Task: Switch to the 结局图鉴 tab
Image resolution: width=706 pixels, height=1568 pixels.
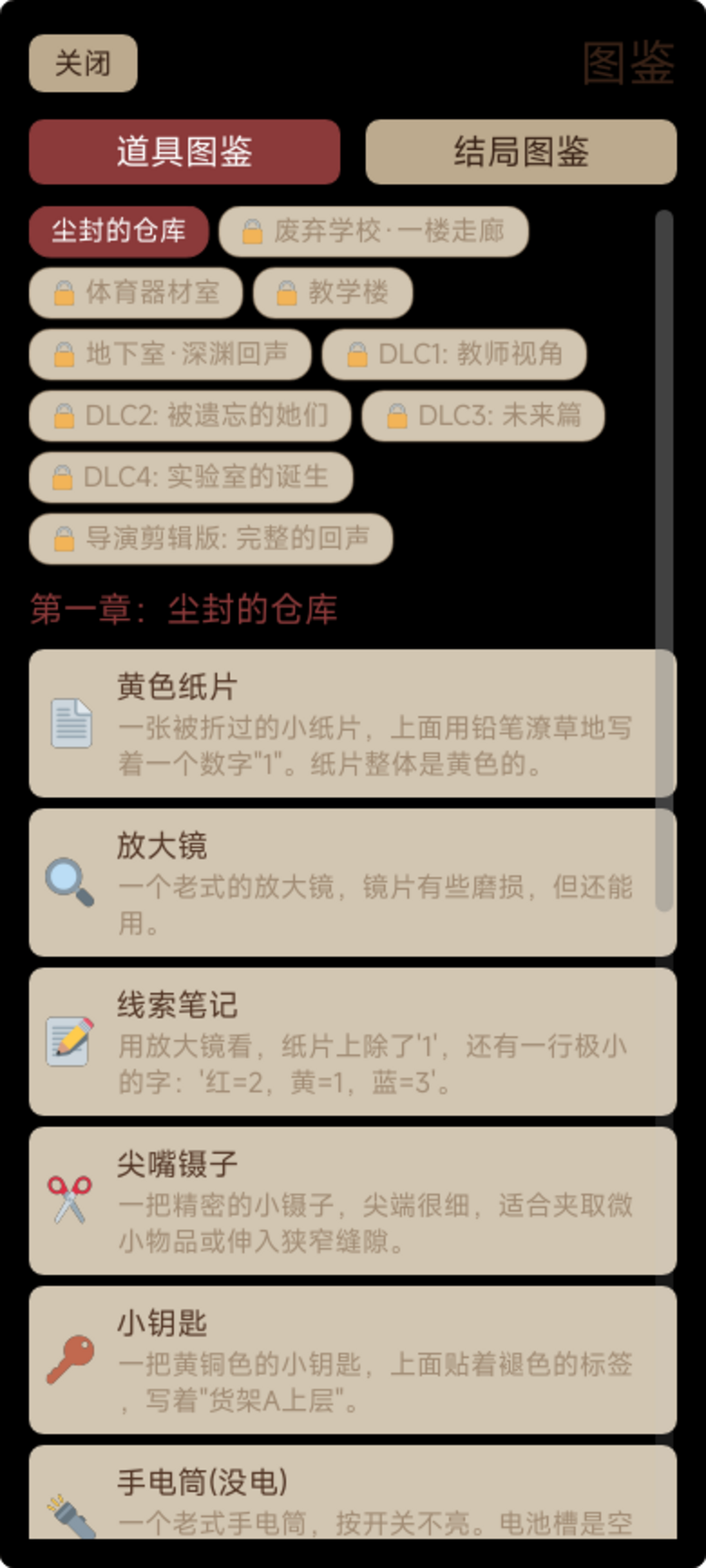Action: 521,152
